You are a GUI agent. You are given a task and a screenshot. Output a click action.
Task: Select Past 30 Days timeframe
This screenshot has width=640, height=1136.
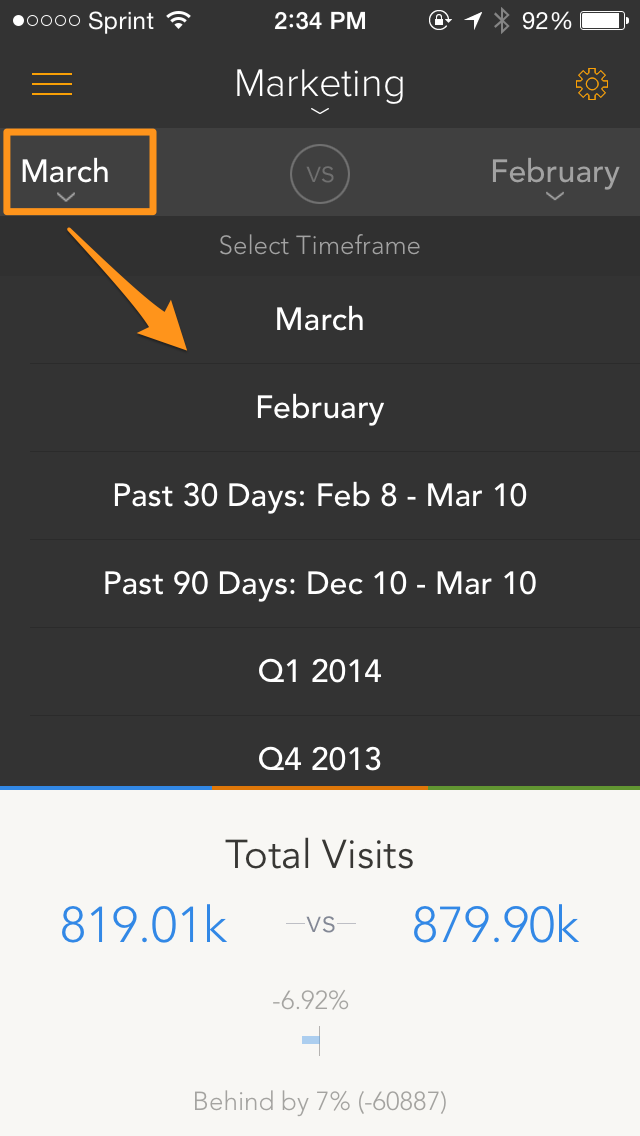coord(320,495)
